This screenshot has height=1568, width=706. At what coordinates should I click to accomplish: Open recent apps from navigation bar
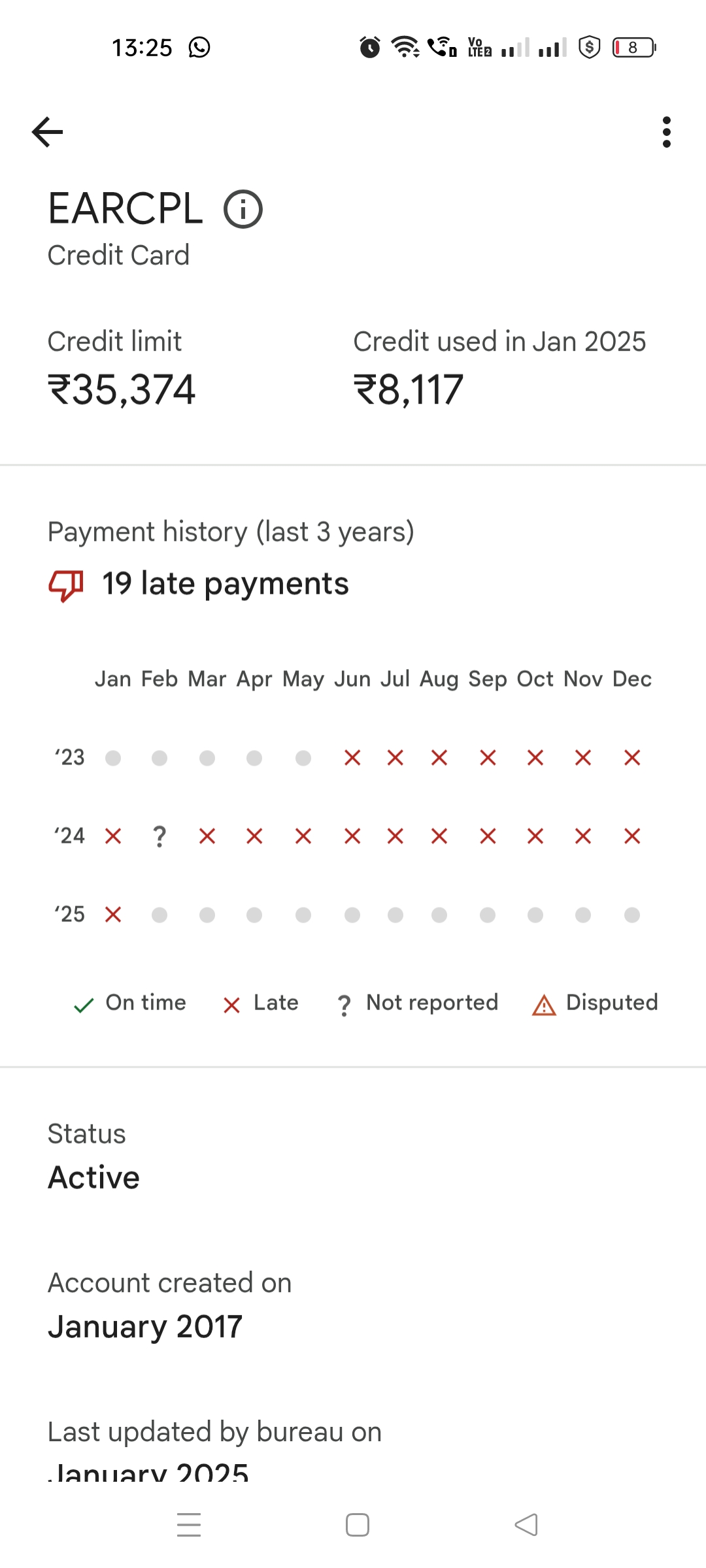click(x=189, y=1525)
